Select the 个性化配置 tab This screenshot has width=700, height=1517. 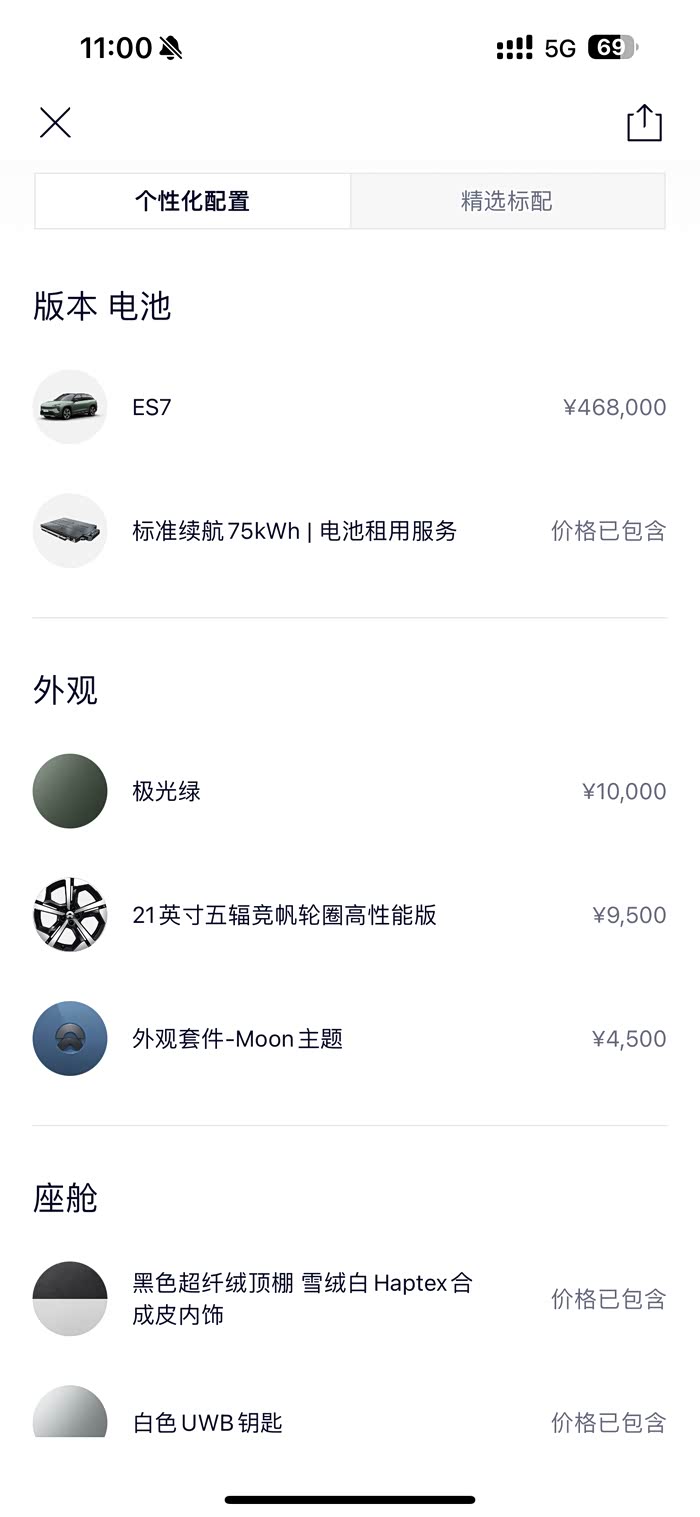pyautogui.click(x=192, y=201)
